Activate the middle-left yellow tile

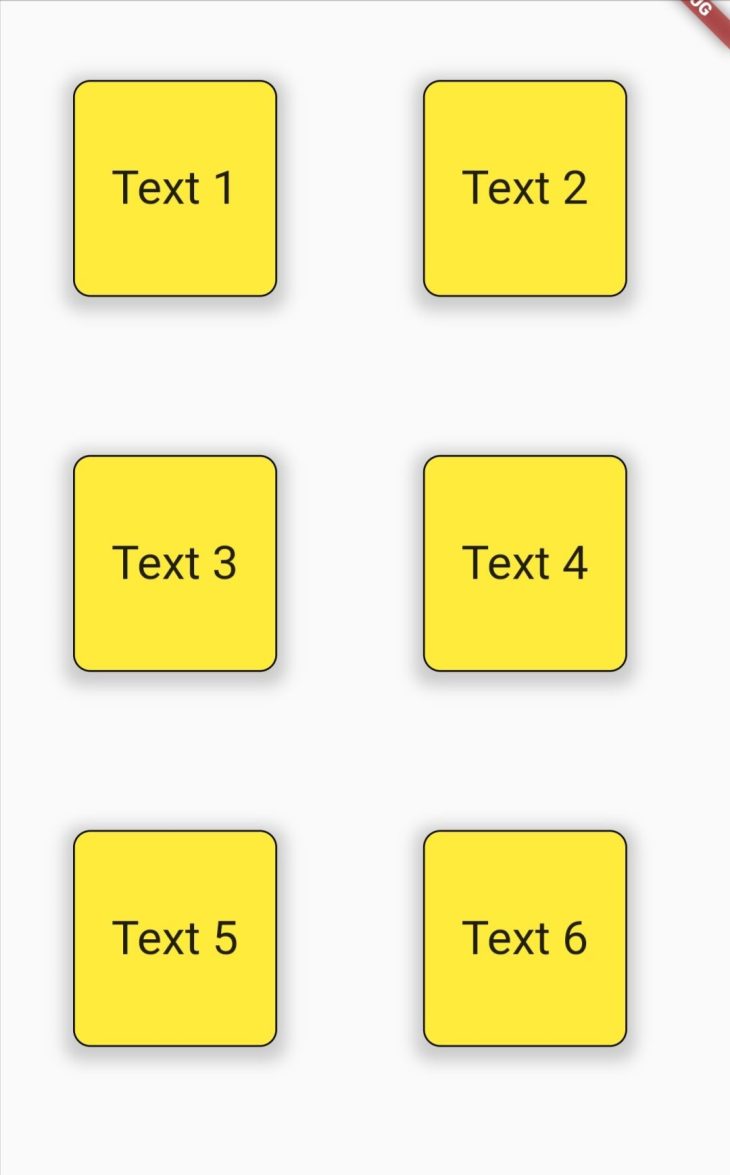[x=174, y=563]
